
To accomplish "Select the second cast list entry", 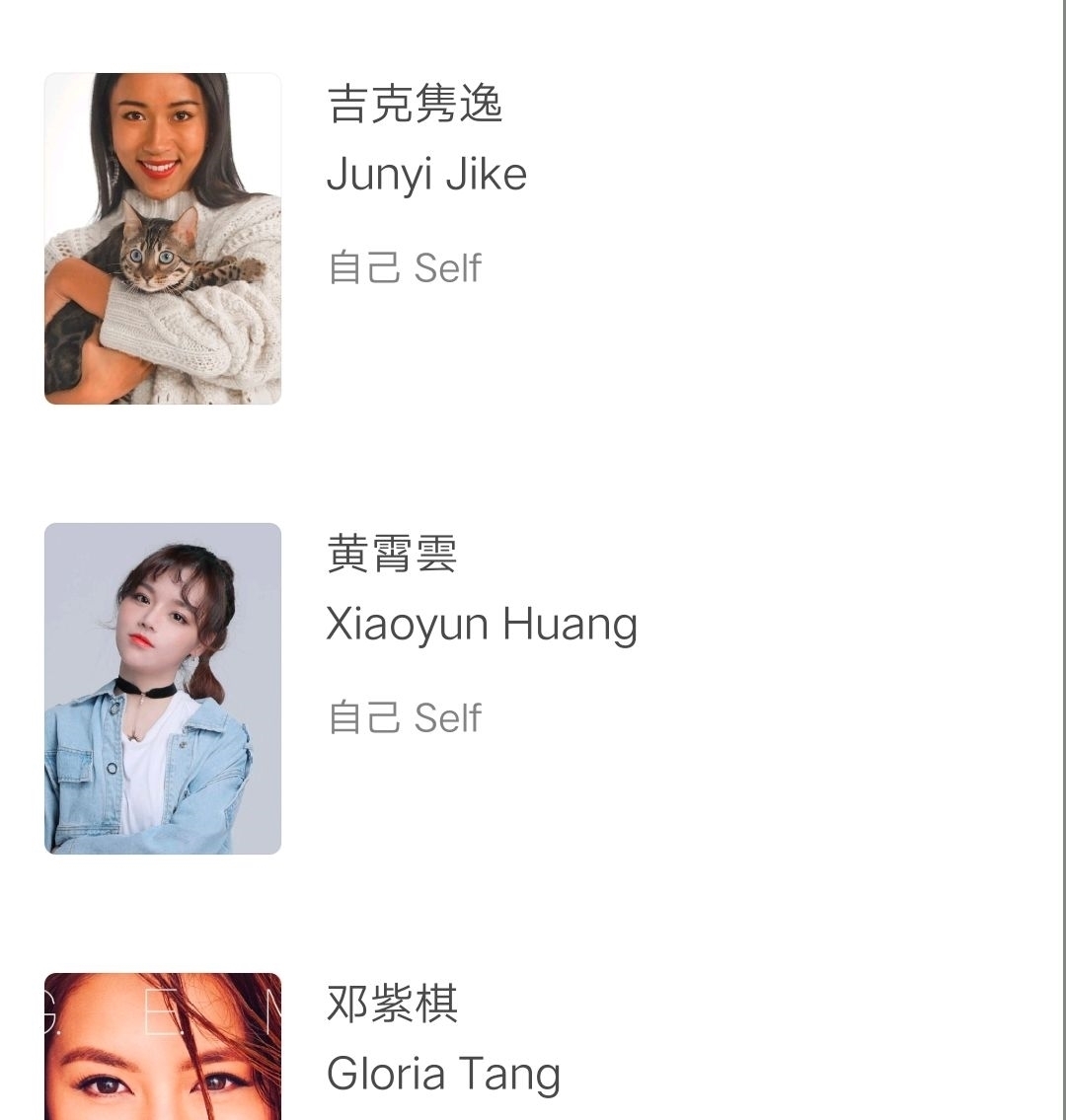I will point(395,689).
